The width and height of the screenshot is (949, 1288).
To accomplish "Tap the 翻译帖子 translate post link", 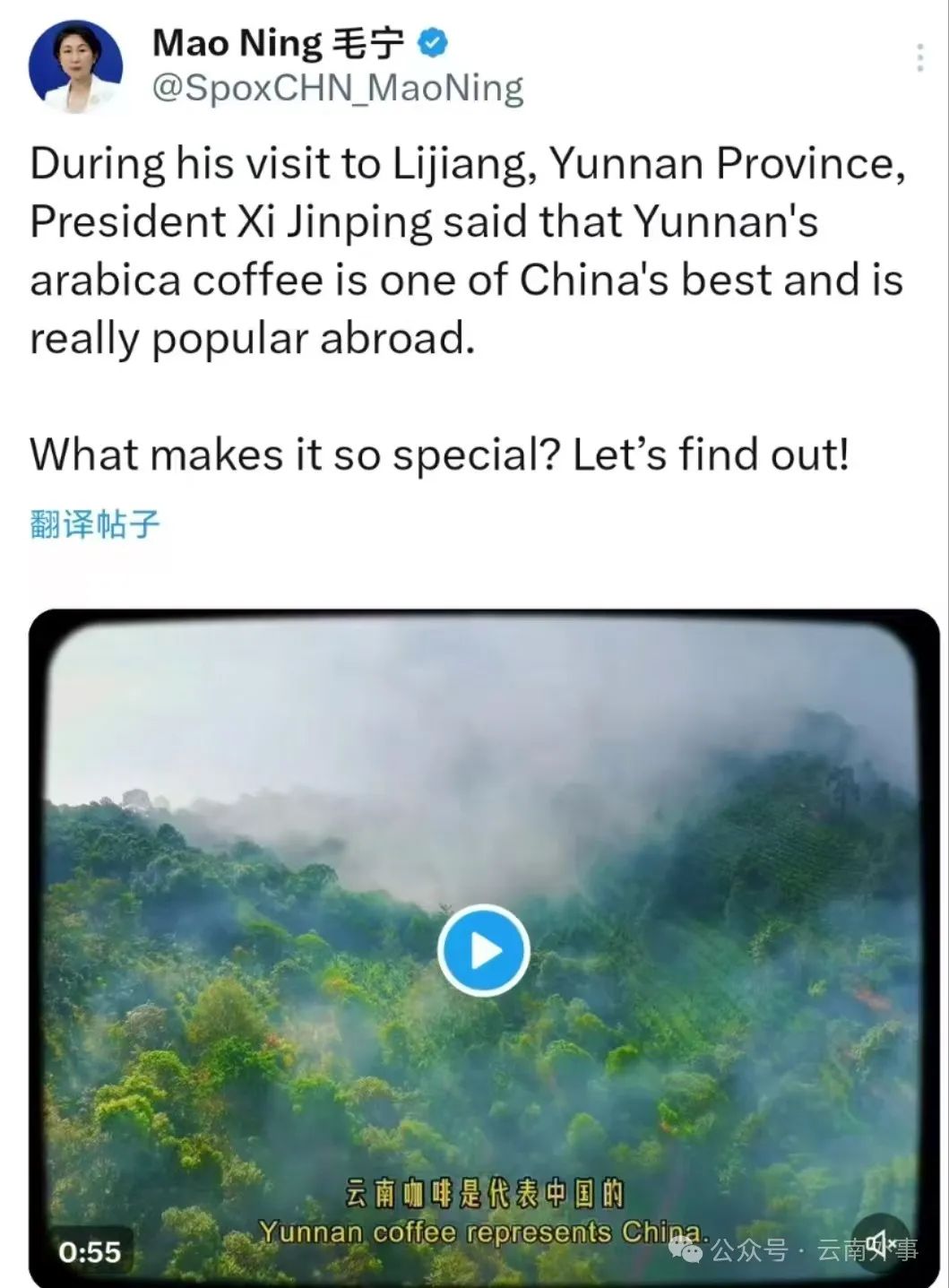I will pos(95,524).
